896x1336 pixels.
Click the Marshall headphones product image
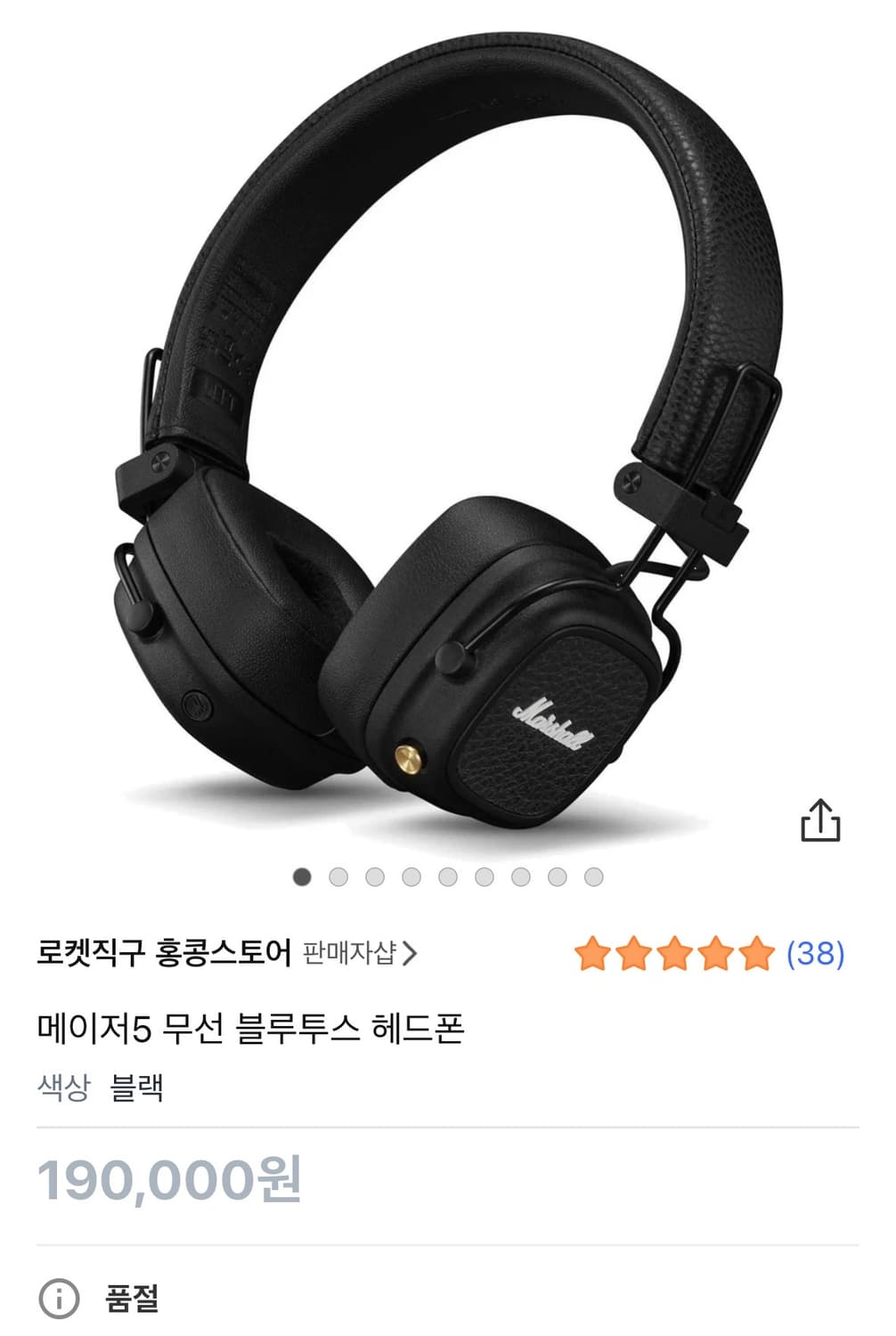445,428
